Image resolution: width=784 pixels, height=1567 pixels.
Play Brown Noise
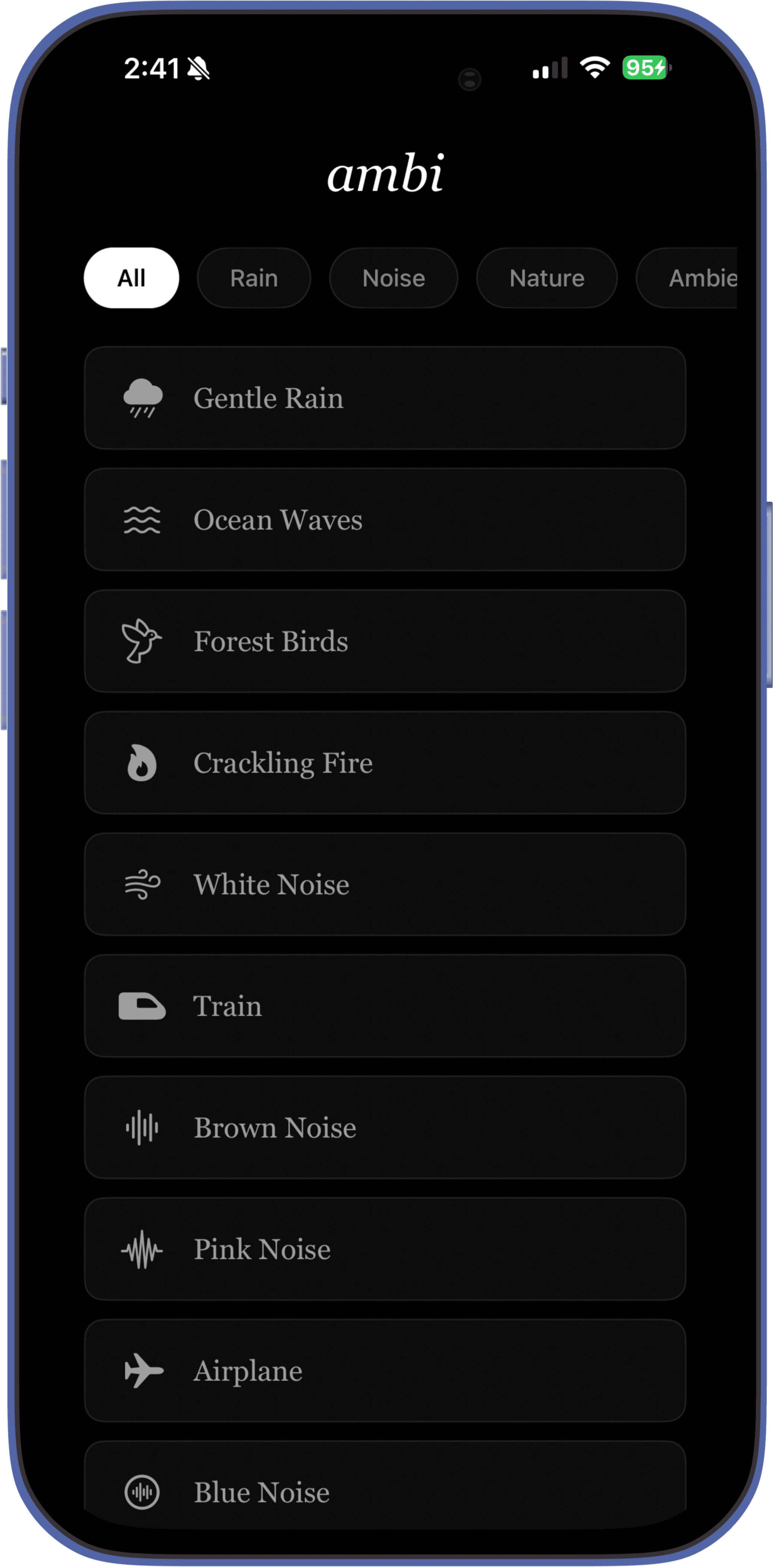[385, 1128]
